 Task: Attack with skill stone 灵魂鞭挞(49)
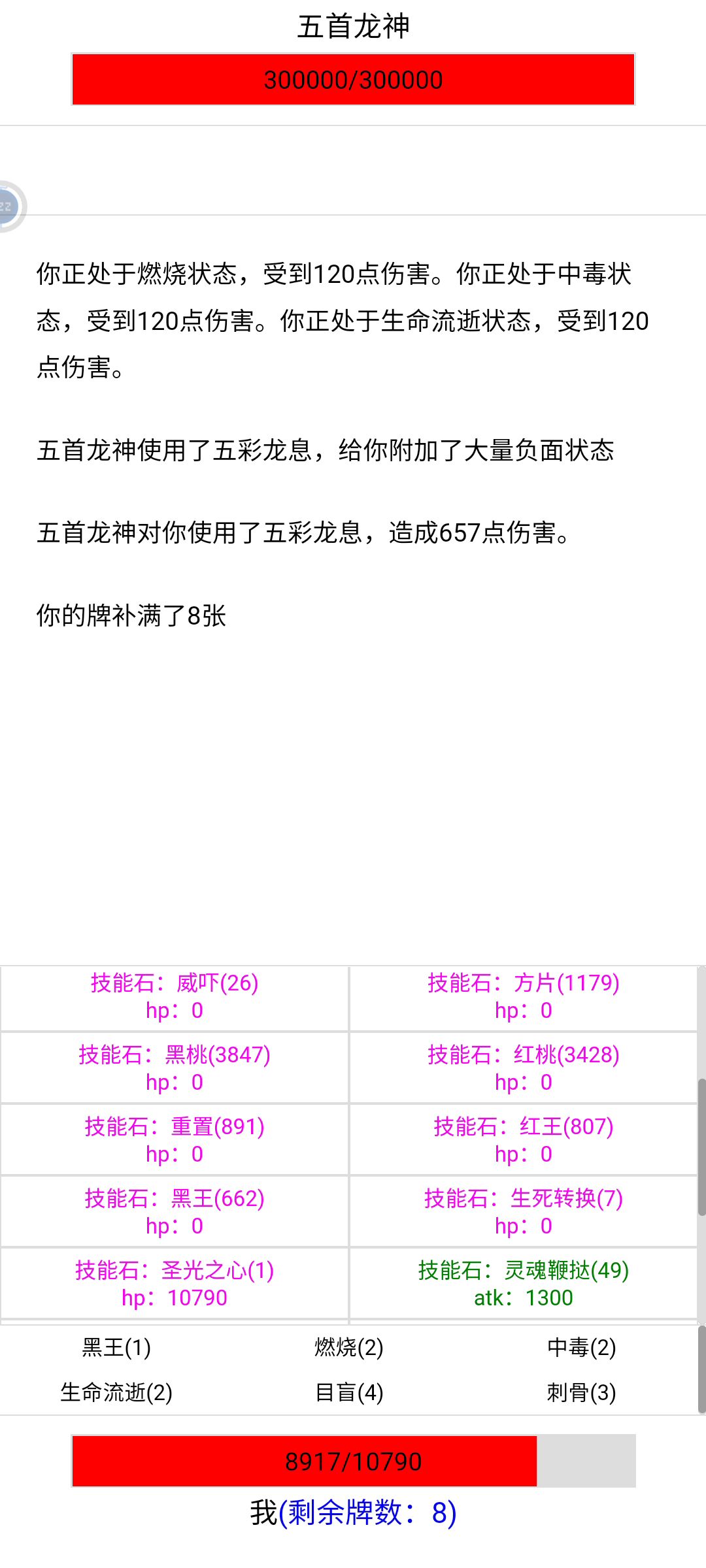[x=523, y=1284]
